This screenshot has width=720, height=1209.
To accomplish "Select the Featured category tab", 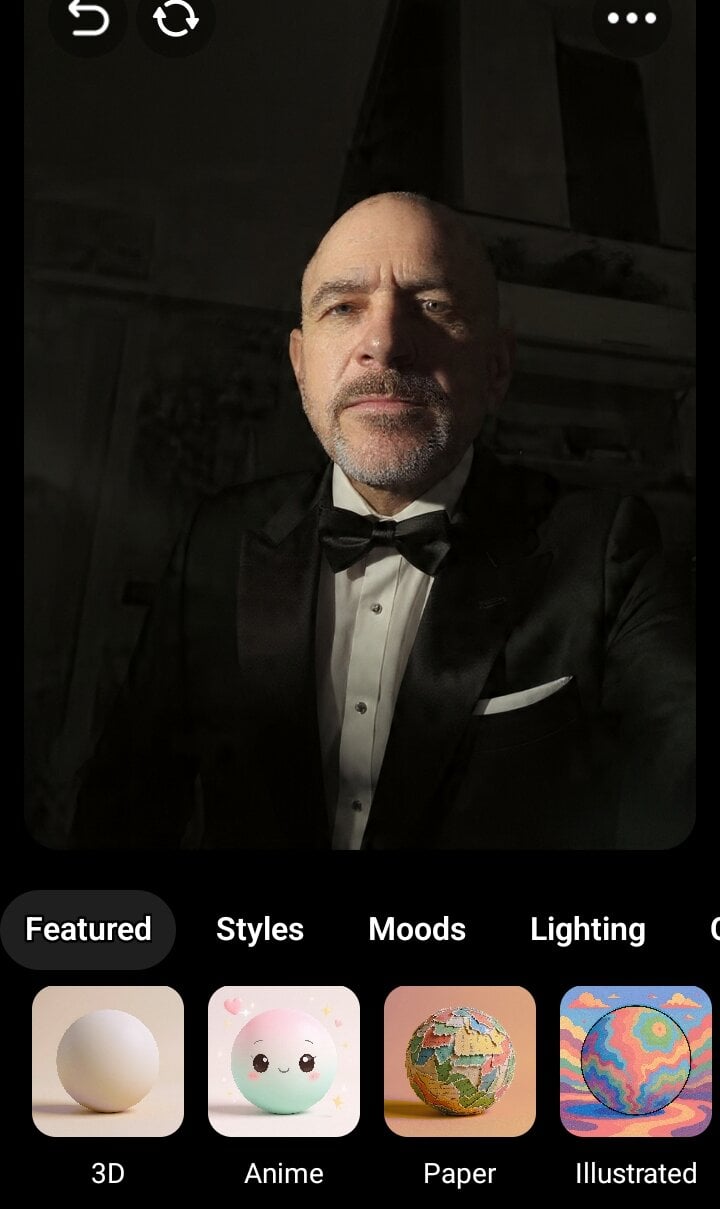I will click(88, 929).
